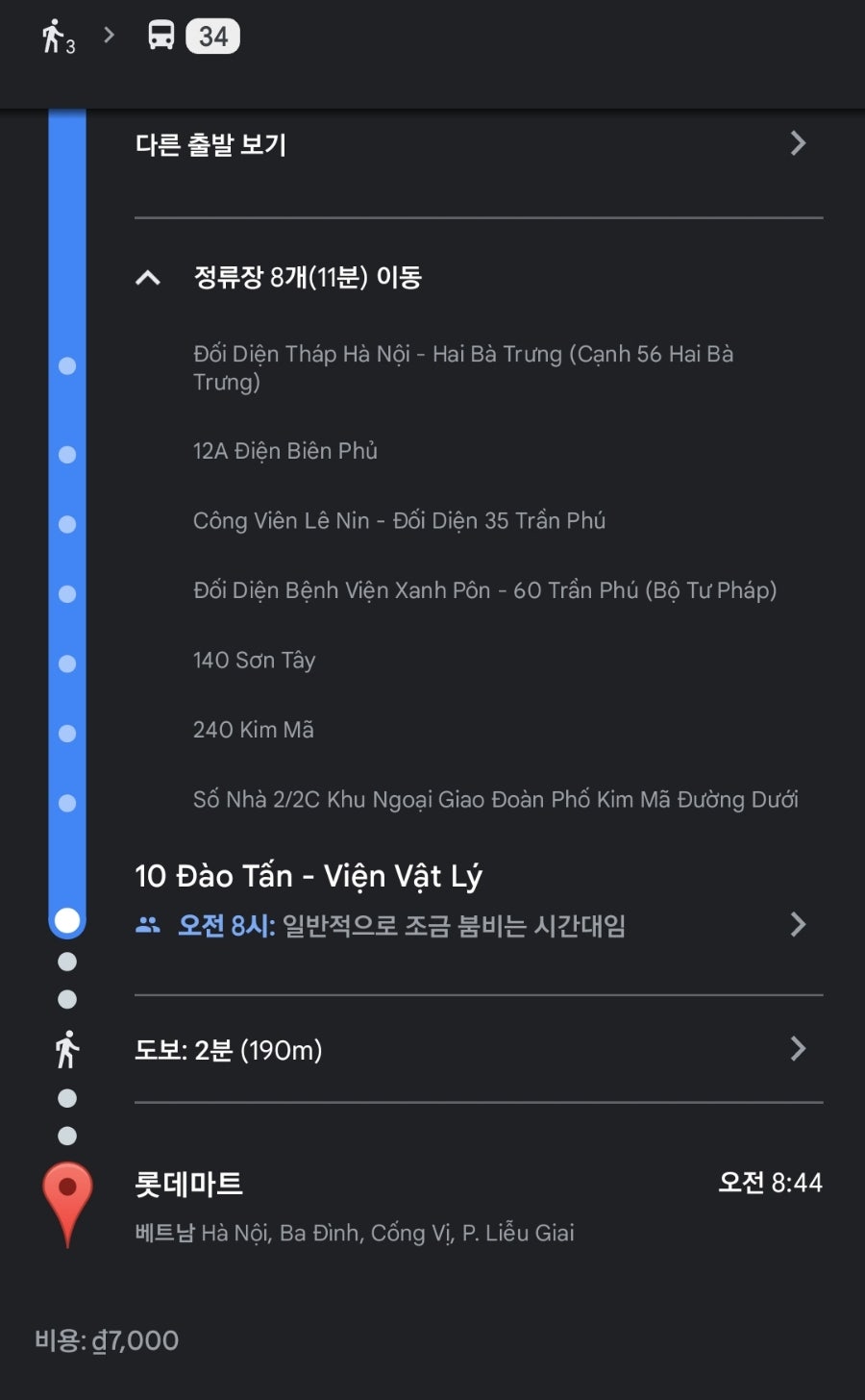The height and width of the screenshot is (1400, 865).
Task: Select the Công Viên Lê Nin stop
Action: click(399, 521)
